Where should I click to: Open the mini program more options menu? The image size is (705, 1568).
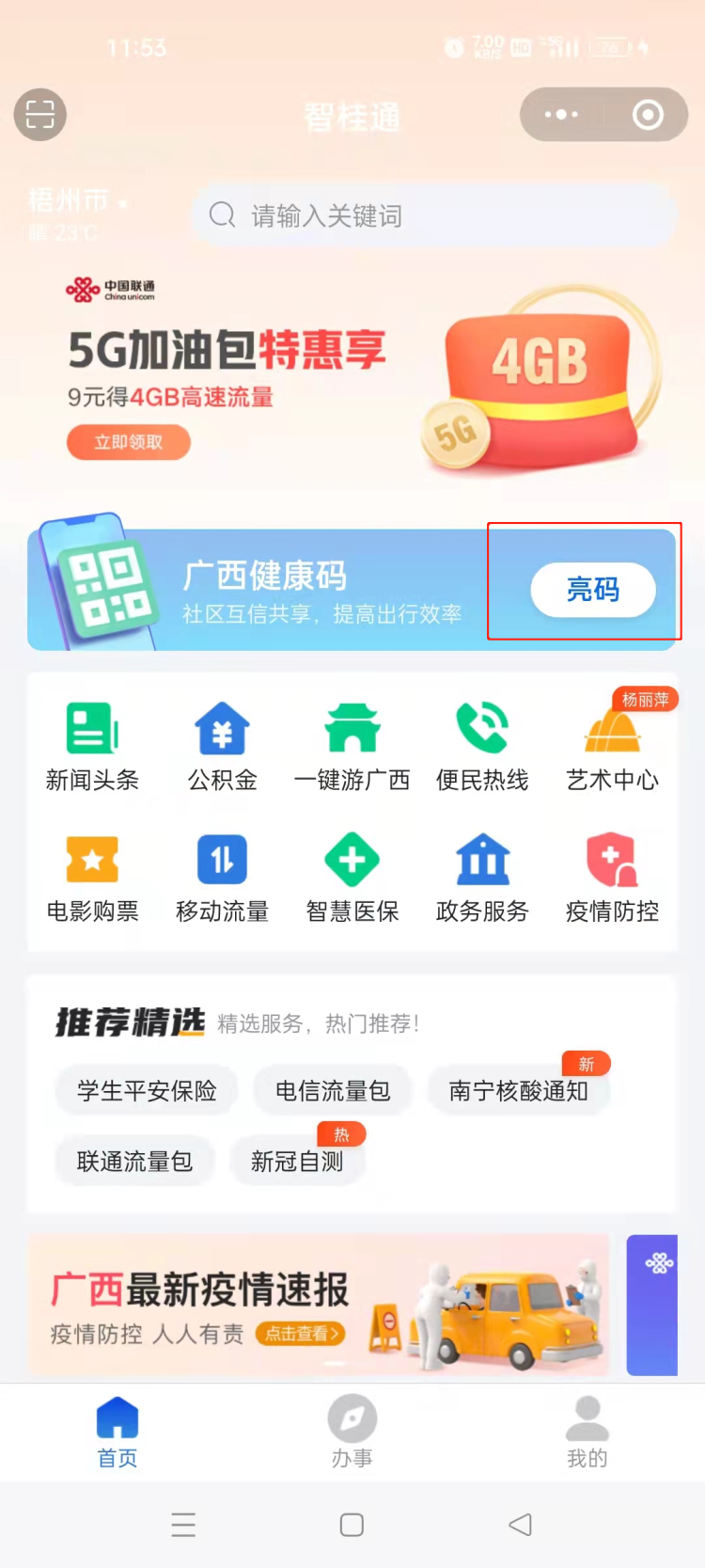tap(561, 115)
